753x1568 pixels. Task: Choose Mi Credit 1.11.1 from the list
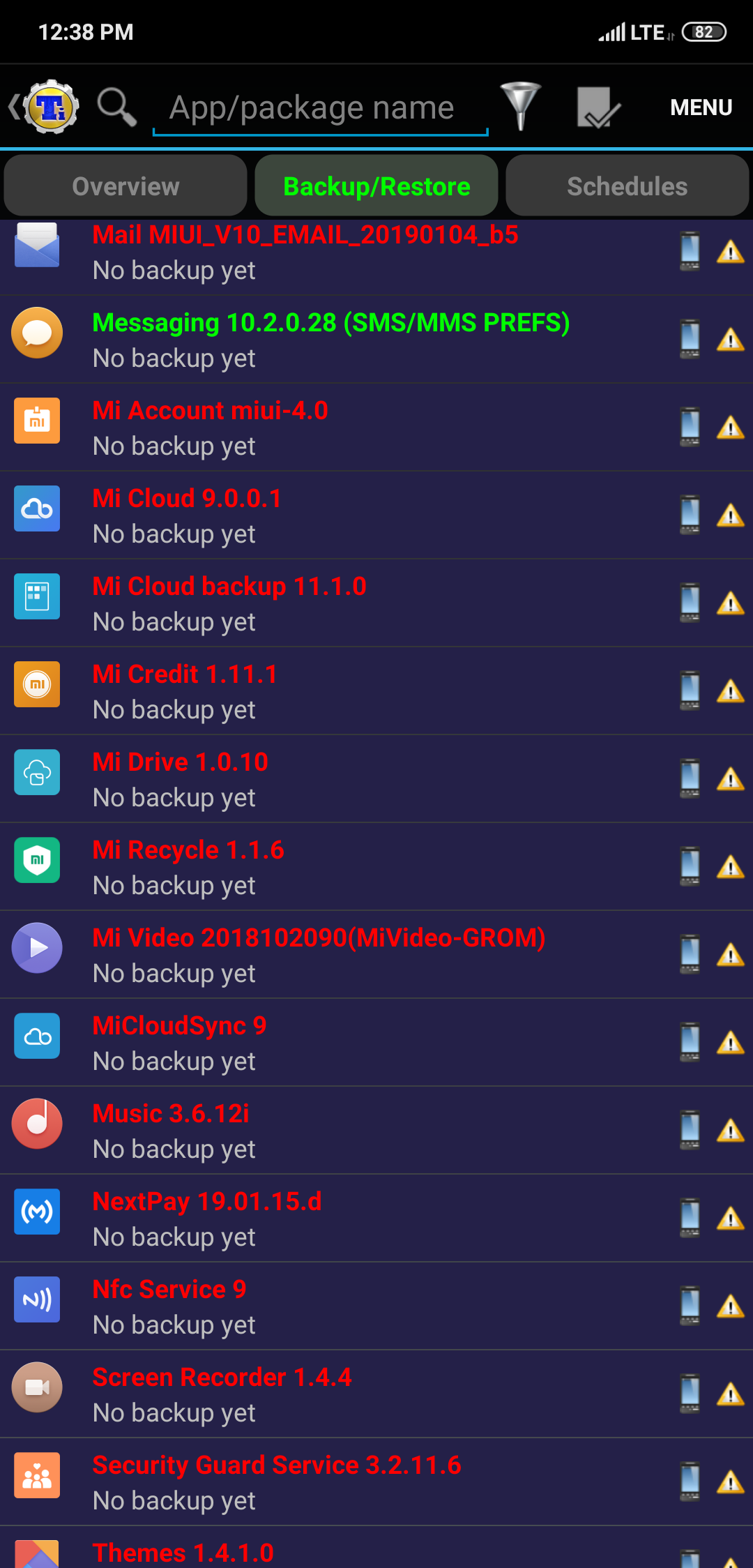click(x=376, y=691)
